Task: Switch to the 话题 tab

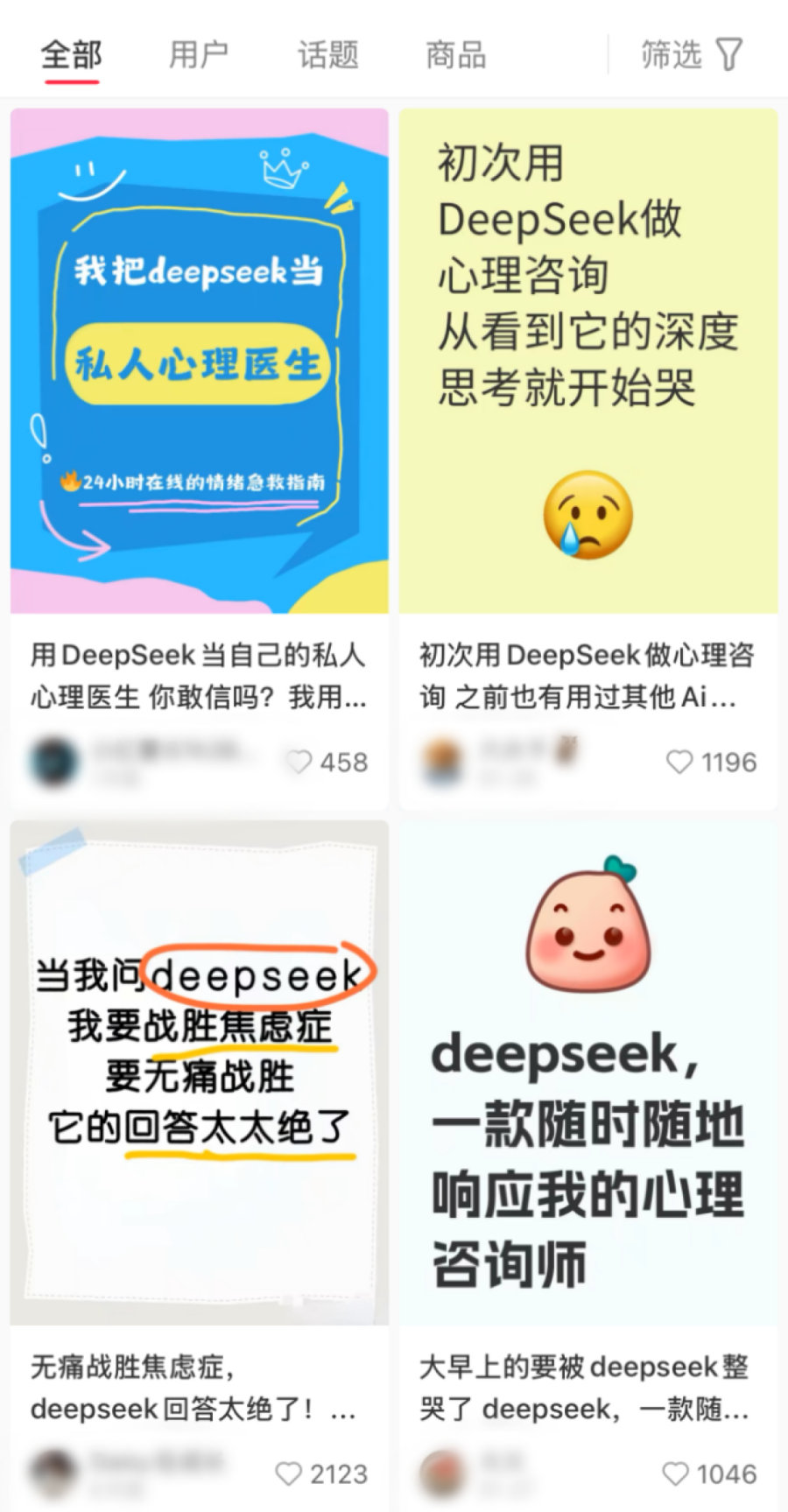Action: point(327,54)
